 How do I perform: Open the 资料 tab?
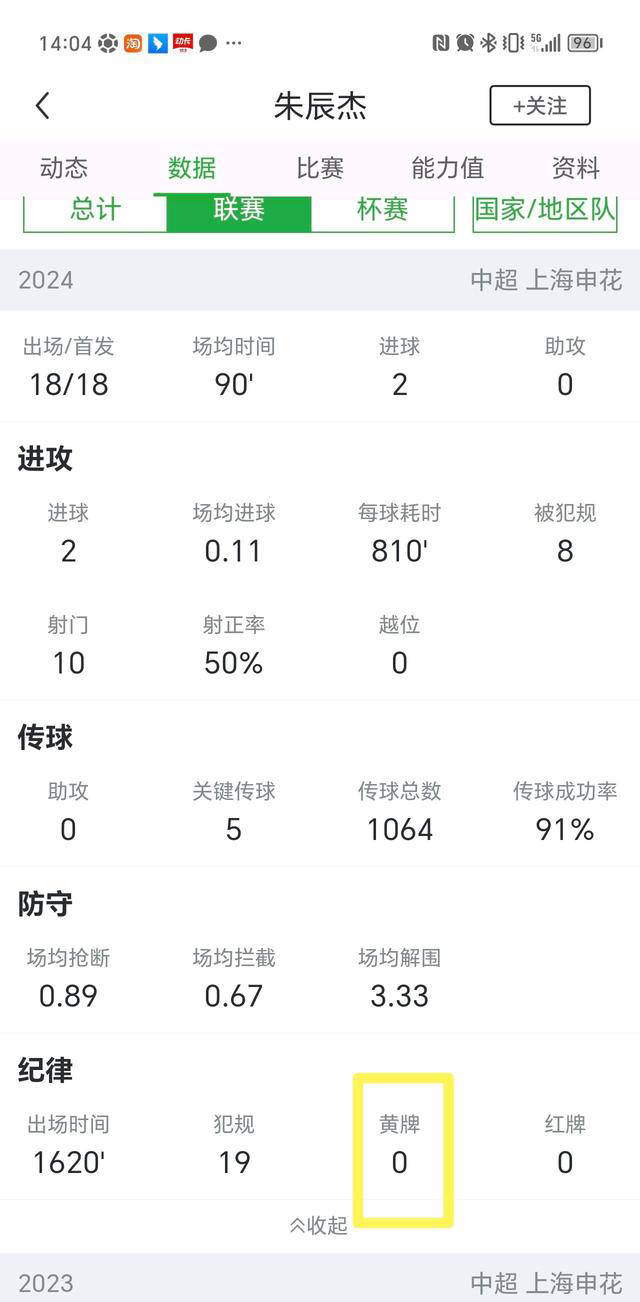[576, 167]
